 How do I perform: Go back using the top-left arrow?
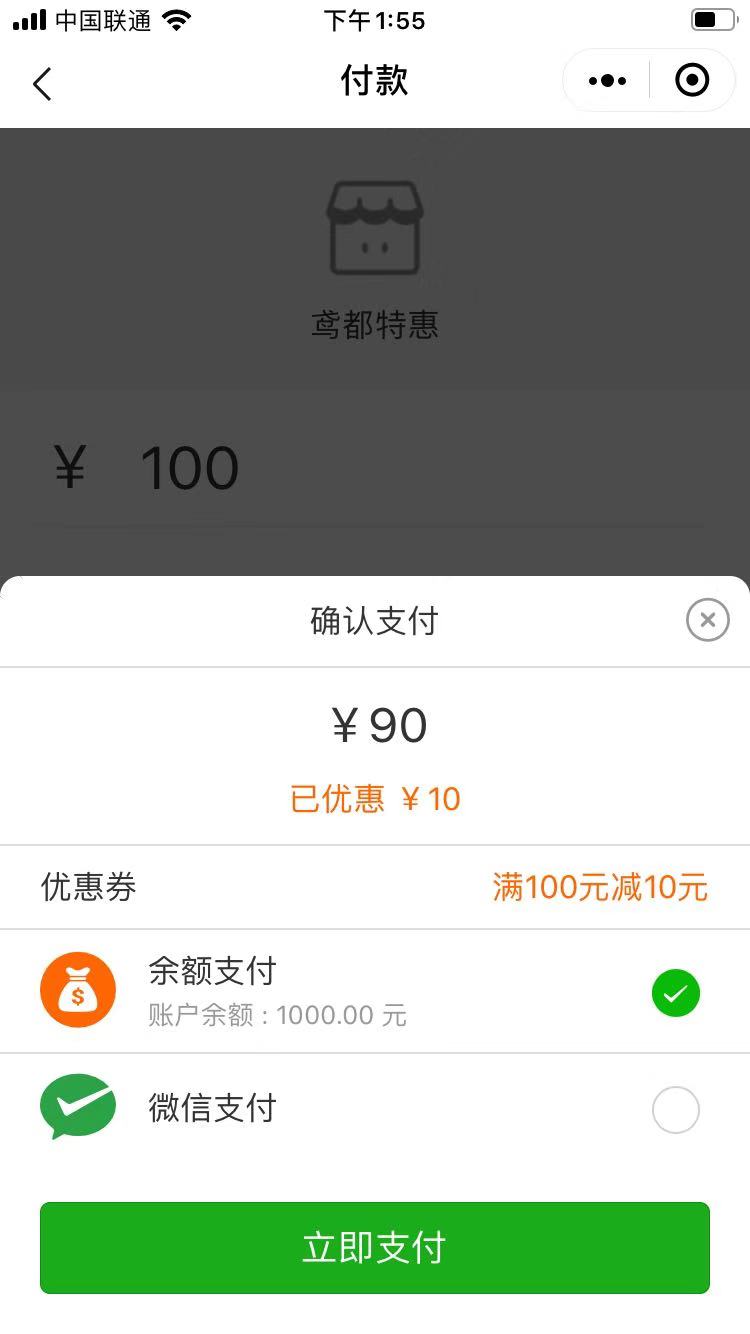(x=42, y=84)
